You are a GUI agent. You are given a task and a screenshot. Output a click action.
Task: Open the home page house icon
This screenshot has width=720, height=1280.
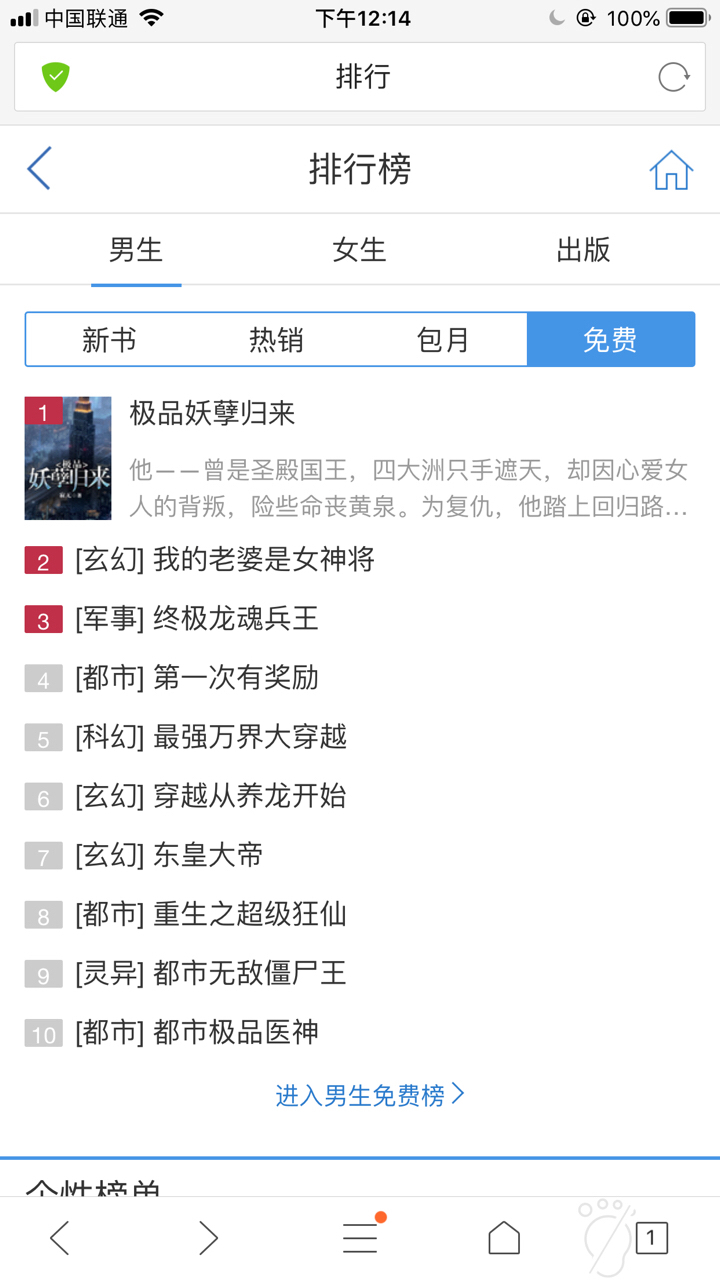coord(671,170)
